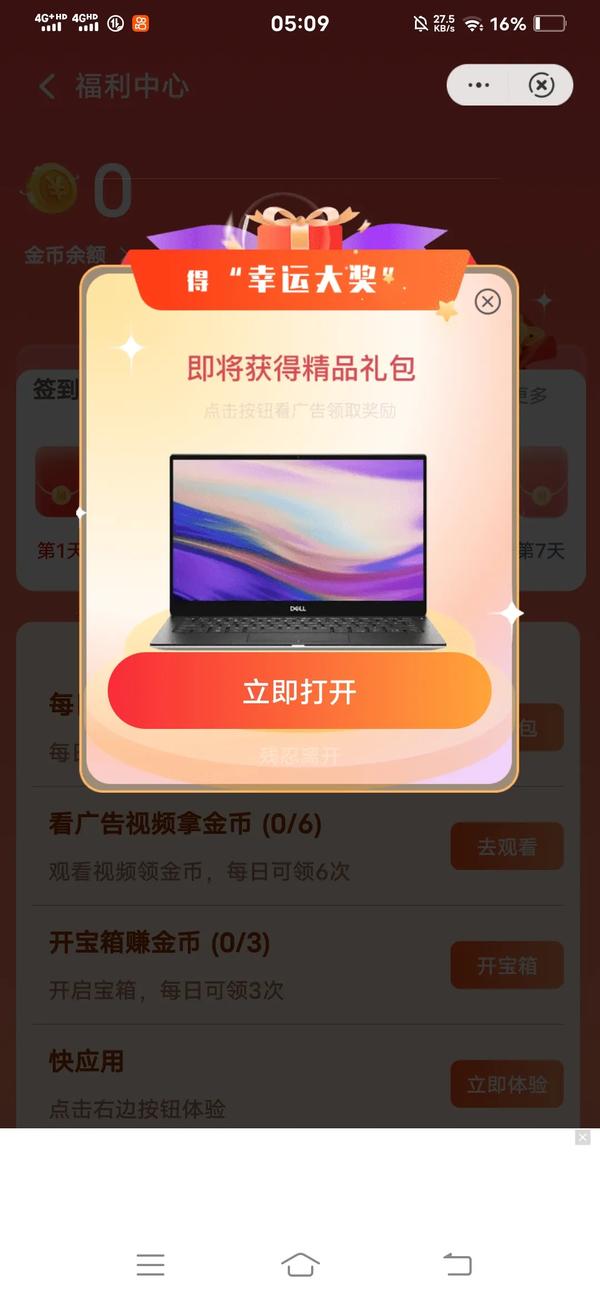Open the recent apps menu
The image size is (600, 1300).
pos(150,1264)
